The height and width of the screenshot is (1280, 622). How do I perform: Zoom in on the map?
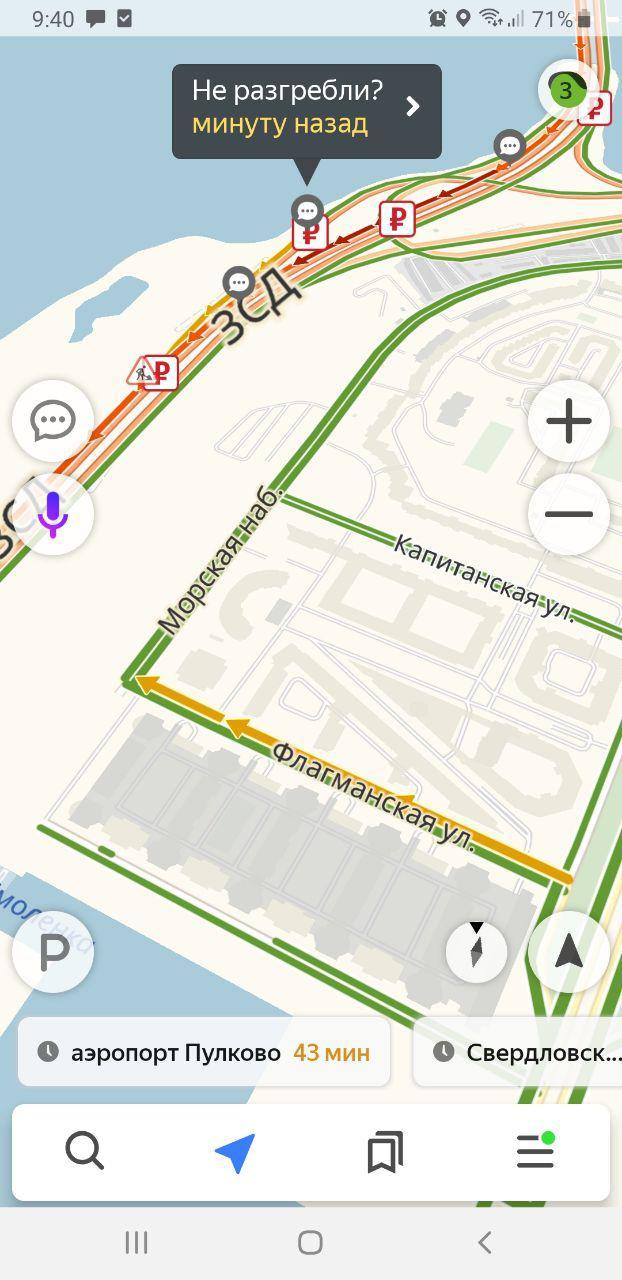click(569, 421)
